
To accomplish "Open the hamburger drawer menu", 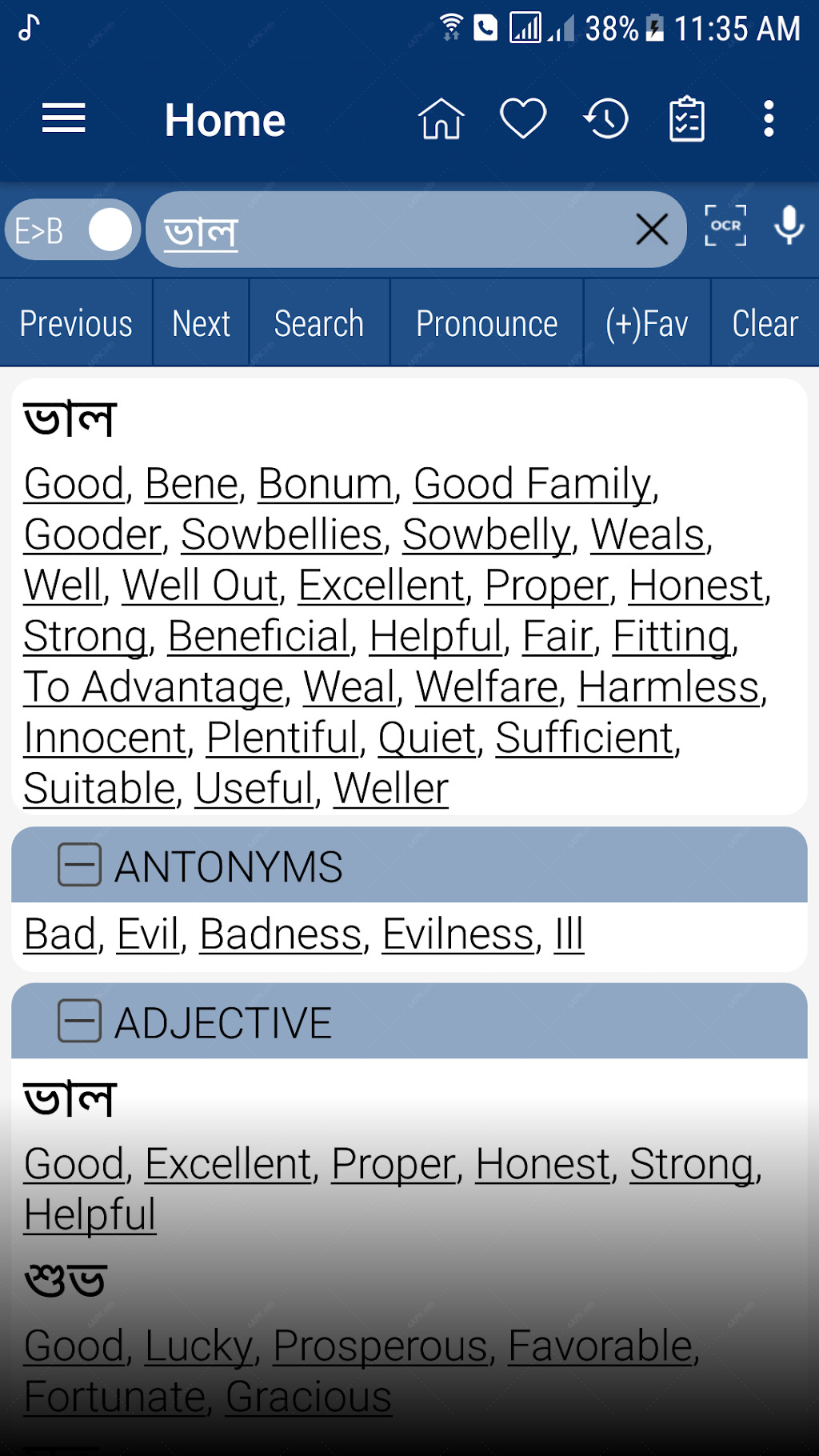I will point(64,119).
